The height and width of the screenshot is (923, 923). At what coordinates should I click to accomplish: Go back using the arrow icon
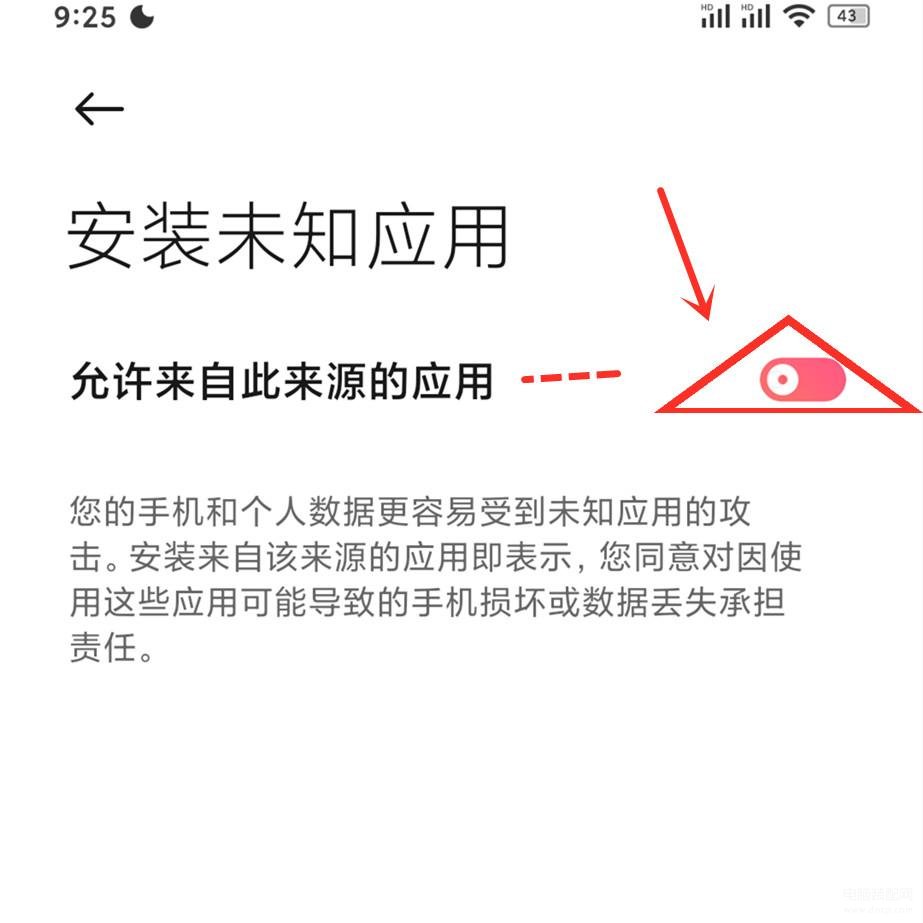click(x=98, y=109)
